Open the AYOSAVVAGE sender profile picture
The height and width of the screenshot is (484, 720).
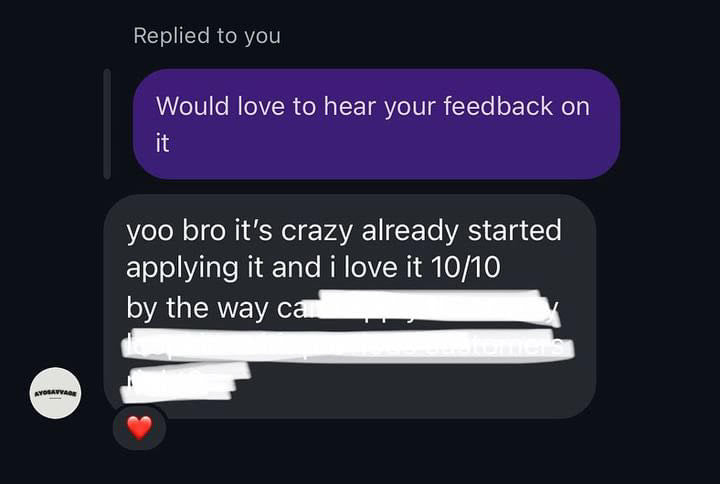[55, 393]
